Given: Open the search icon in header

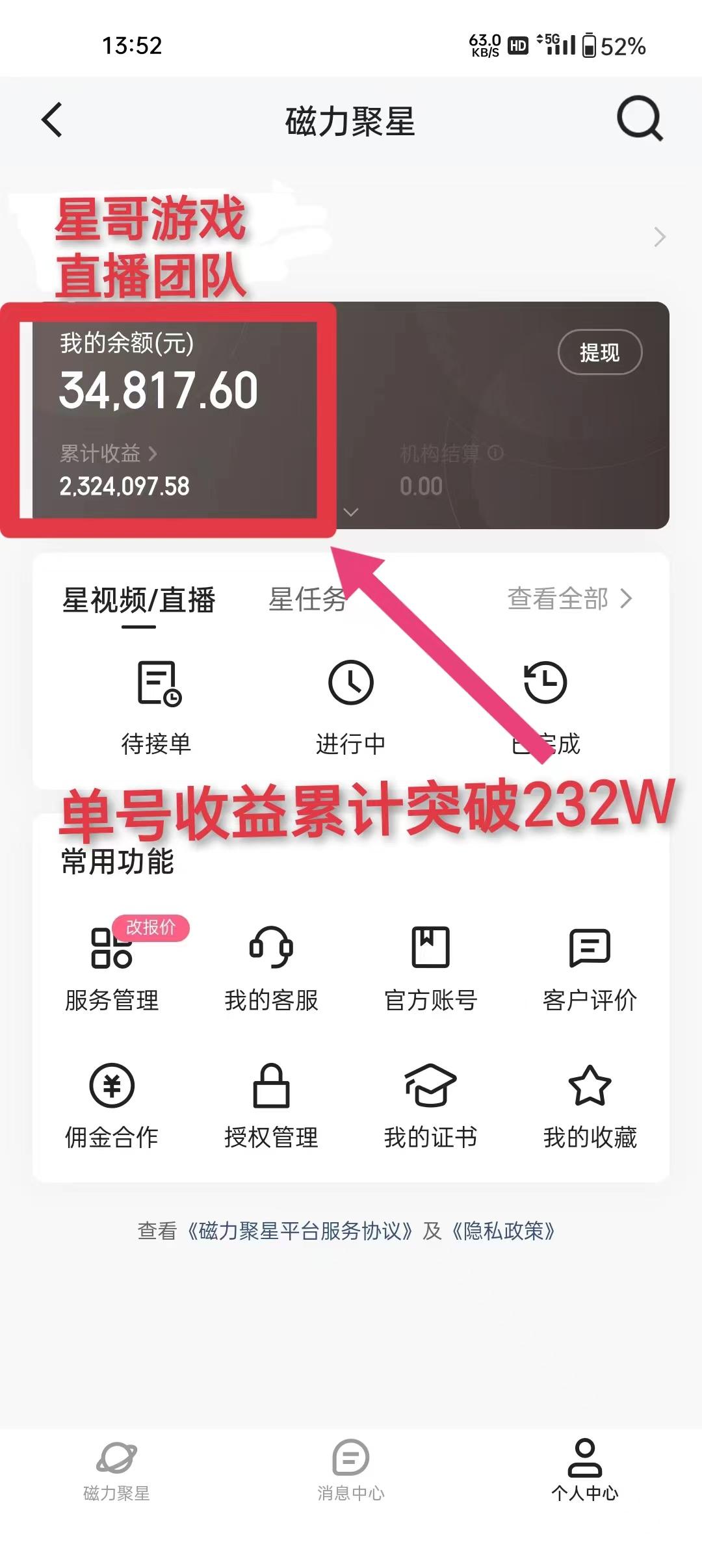Looking at the screenshot, I should [x=640, y=119].
